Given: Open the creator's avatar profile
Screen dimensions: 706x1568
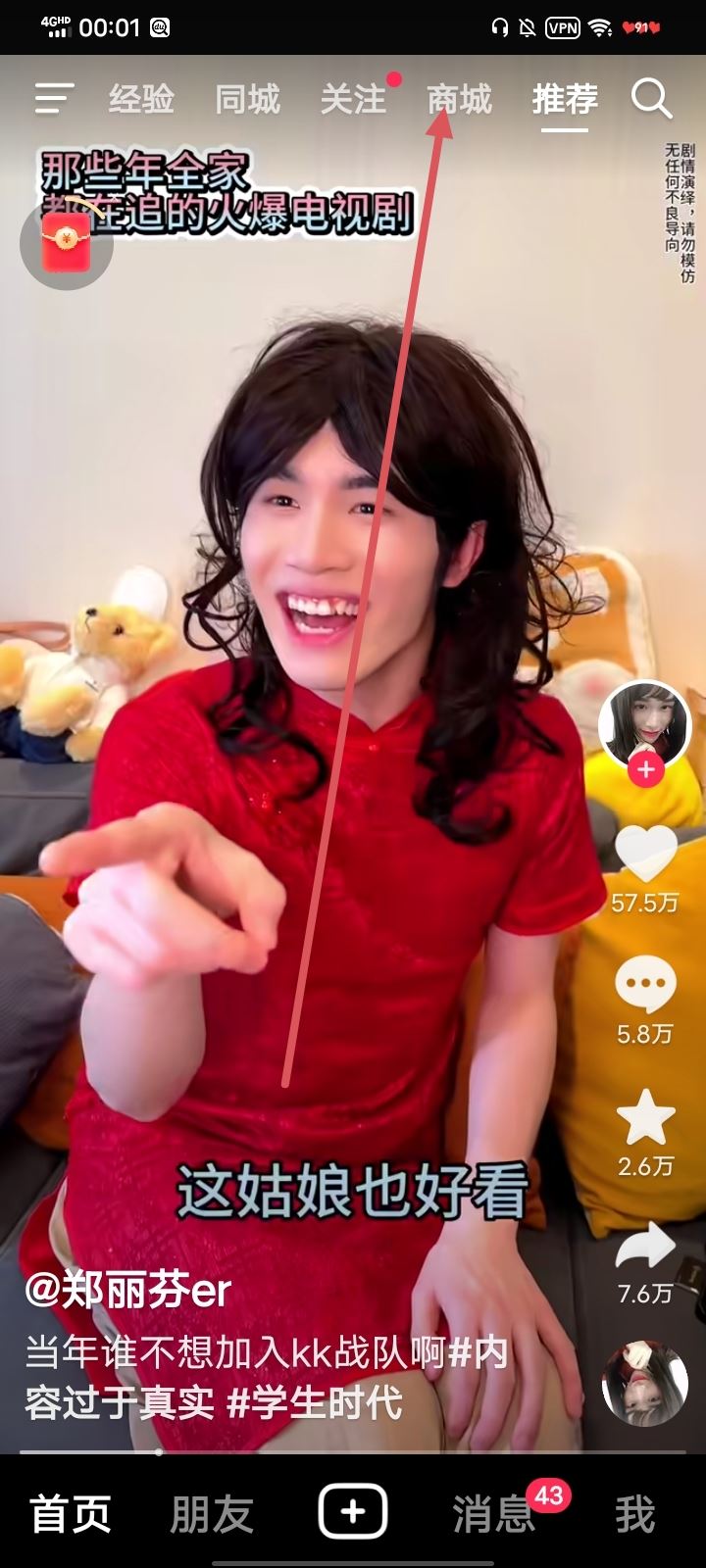Looking at the screenshot, I should [x=644, y=725].
